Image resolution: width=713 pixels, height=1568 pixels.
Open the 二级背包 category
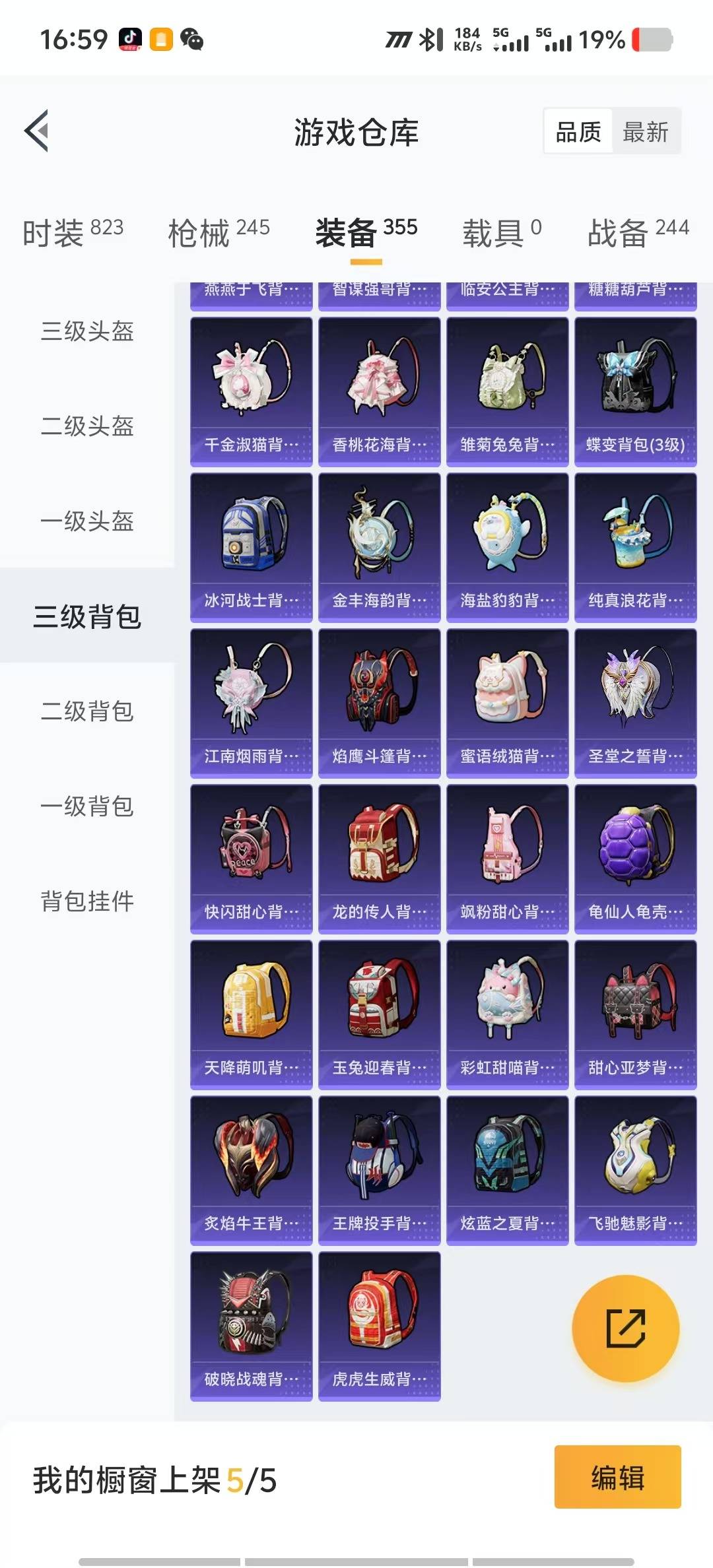[87, 711]
